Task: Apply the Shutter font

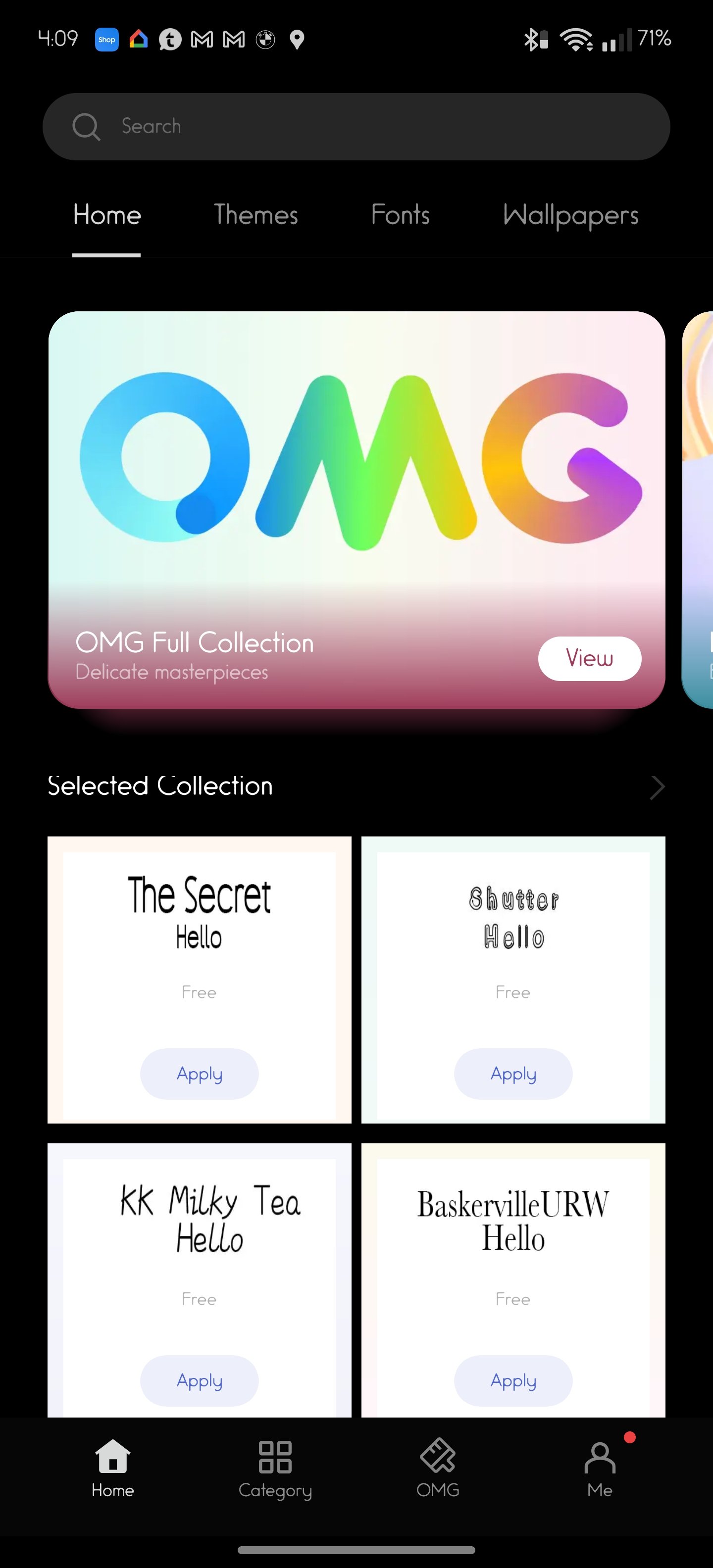Action: point(512,1074)
